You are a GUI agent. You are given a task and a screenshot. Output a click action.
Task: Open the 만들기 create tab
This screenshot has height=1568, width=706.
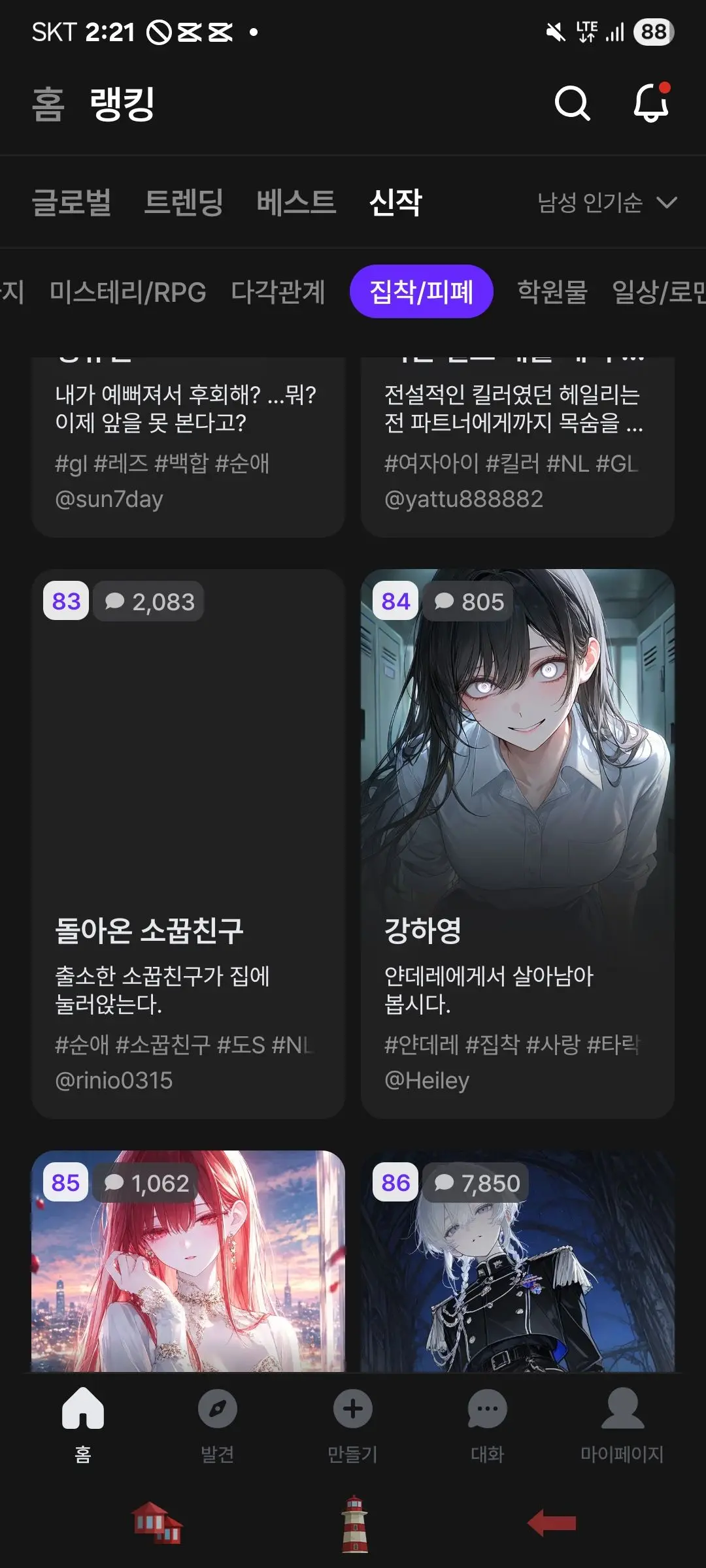pyautogui.click(x=353, y=1426)
